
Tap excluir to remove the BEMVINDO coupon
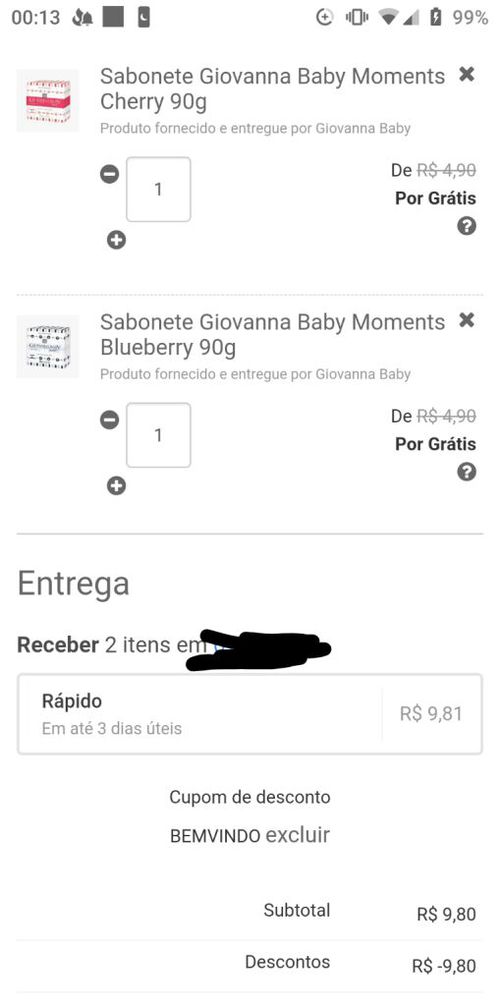pyautogui.click(x=298, y=835)
